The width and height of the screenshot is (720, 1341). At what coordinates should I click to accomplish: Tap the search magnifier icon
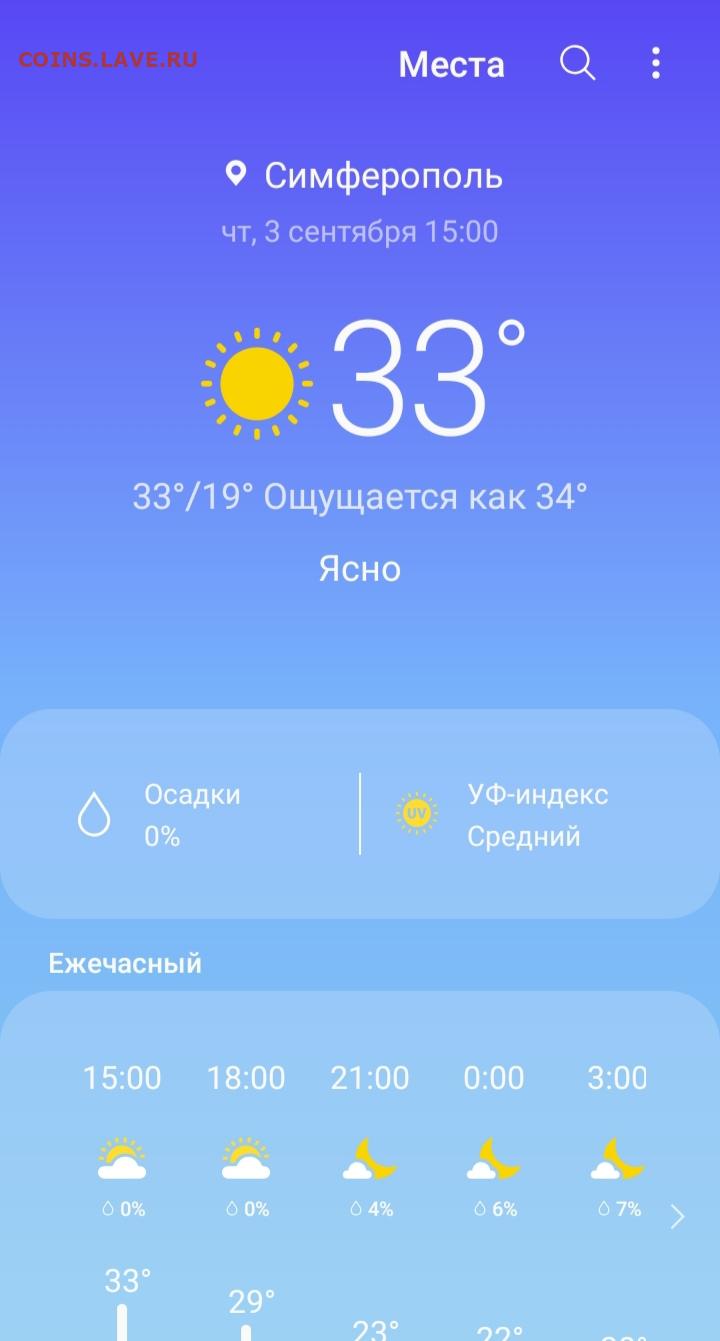577,63
